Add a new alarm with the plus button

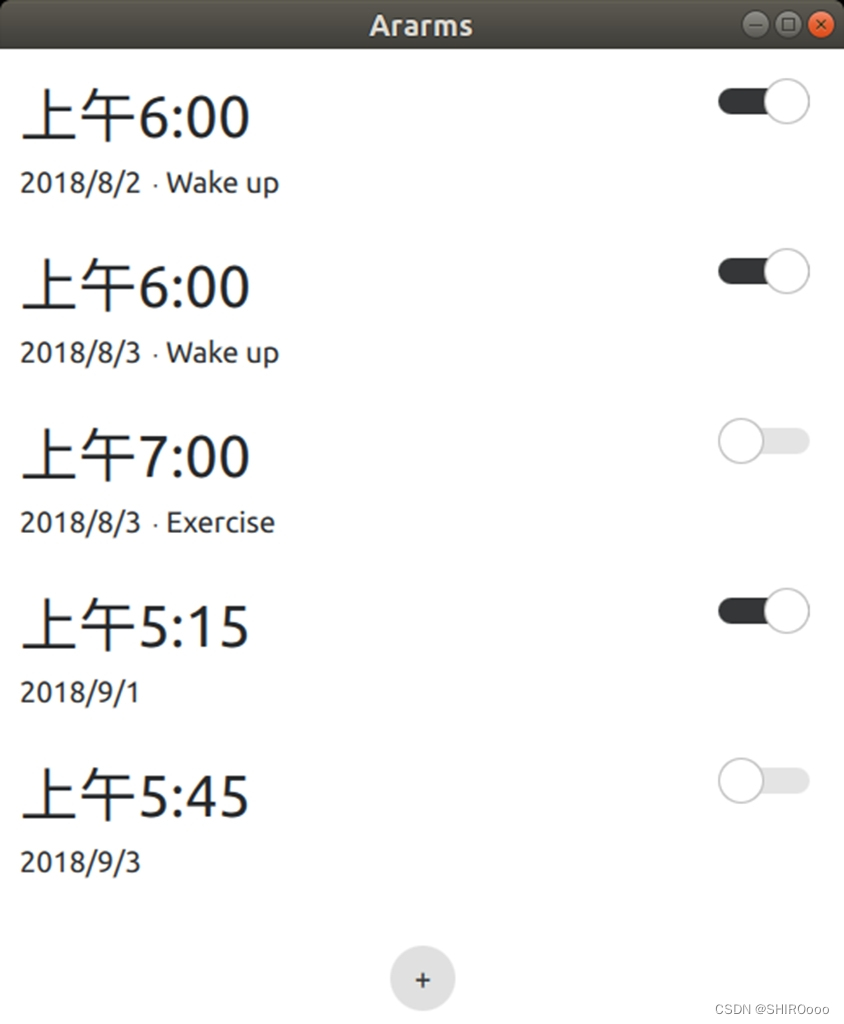pos(422,979)
